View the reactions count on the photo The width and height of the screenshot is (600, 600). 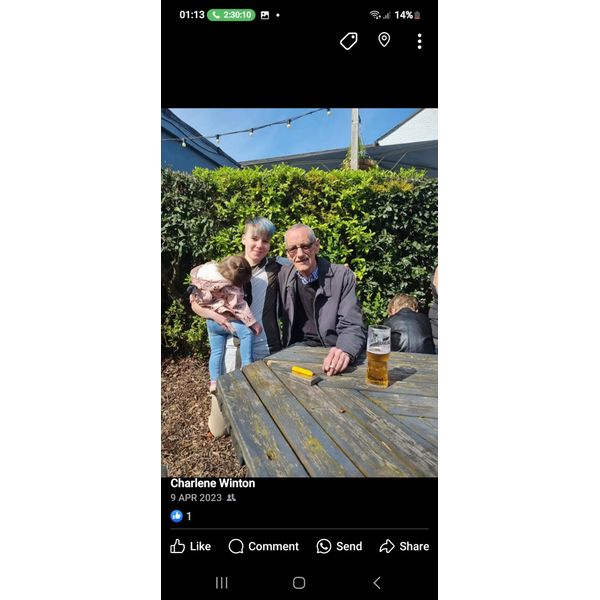point(181,516)
